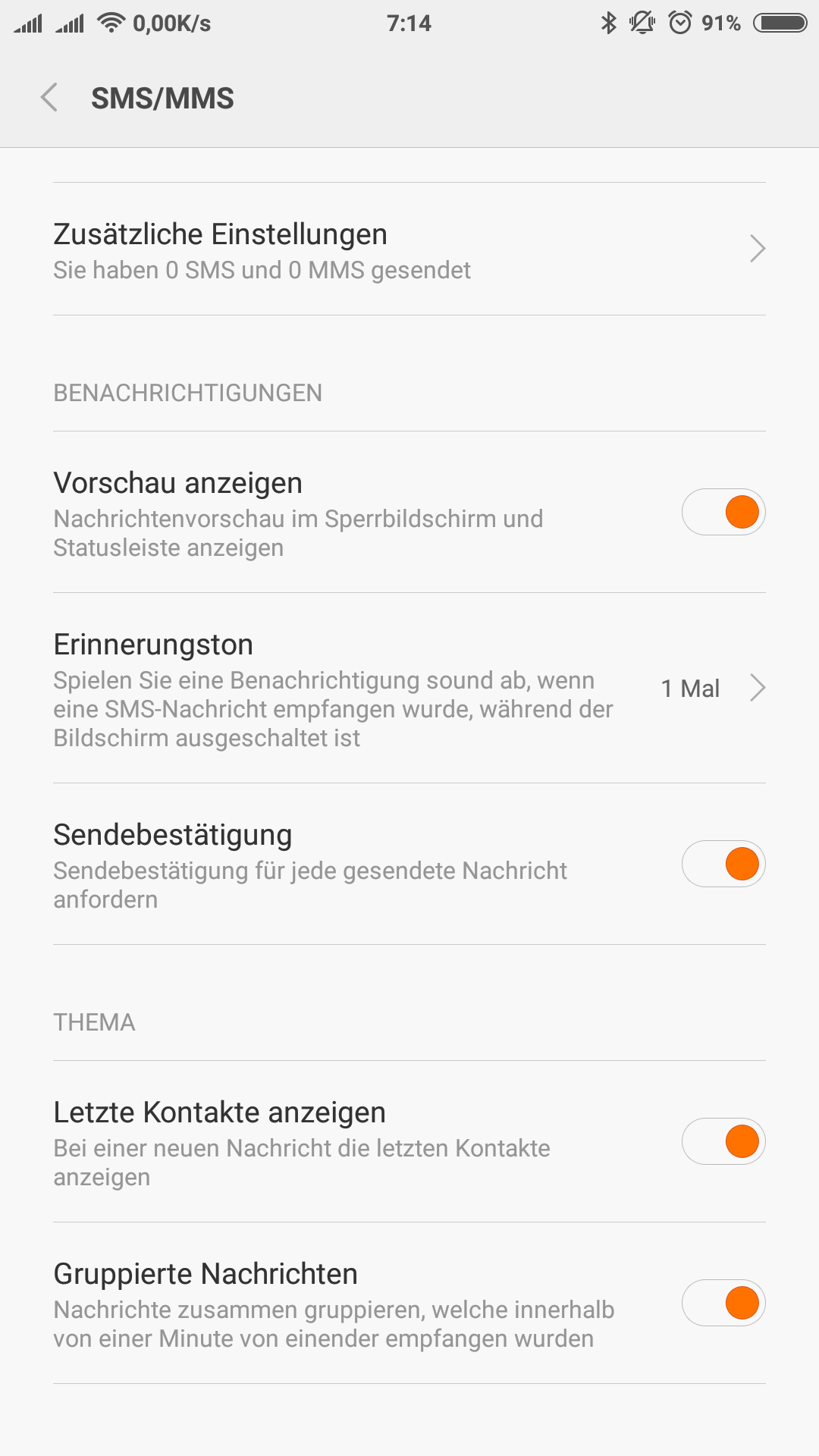Go back from SMS/MMS settings
Screen dimensions: 819x1456
(49, 98)
